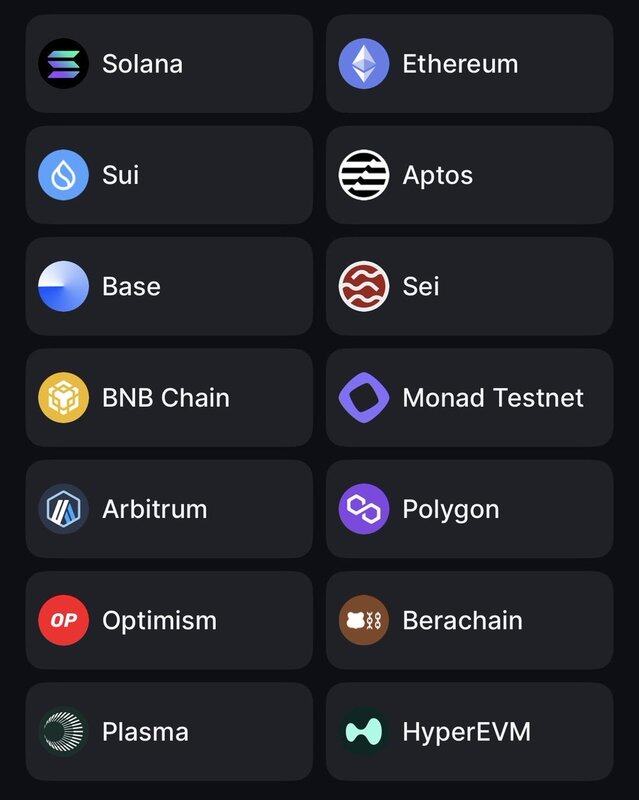The width and height of the screenshot is (639, 800).
Task: Tap the Arbitrum network tile
Action: pos(169,509)
